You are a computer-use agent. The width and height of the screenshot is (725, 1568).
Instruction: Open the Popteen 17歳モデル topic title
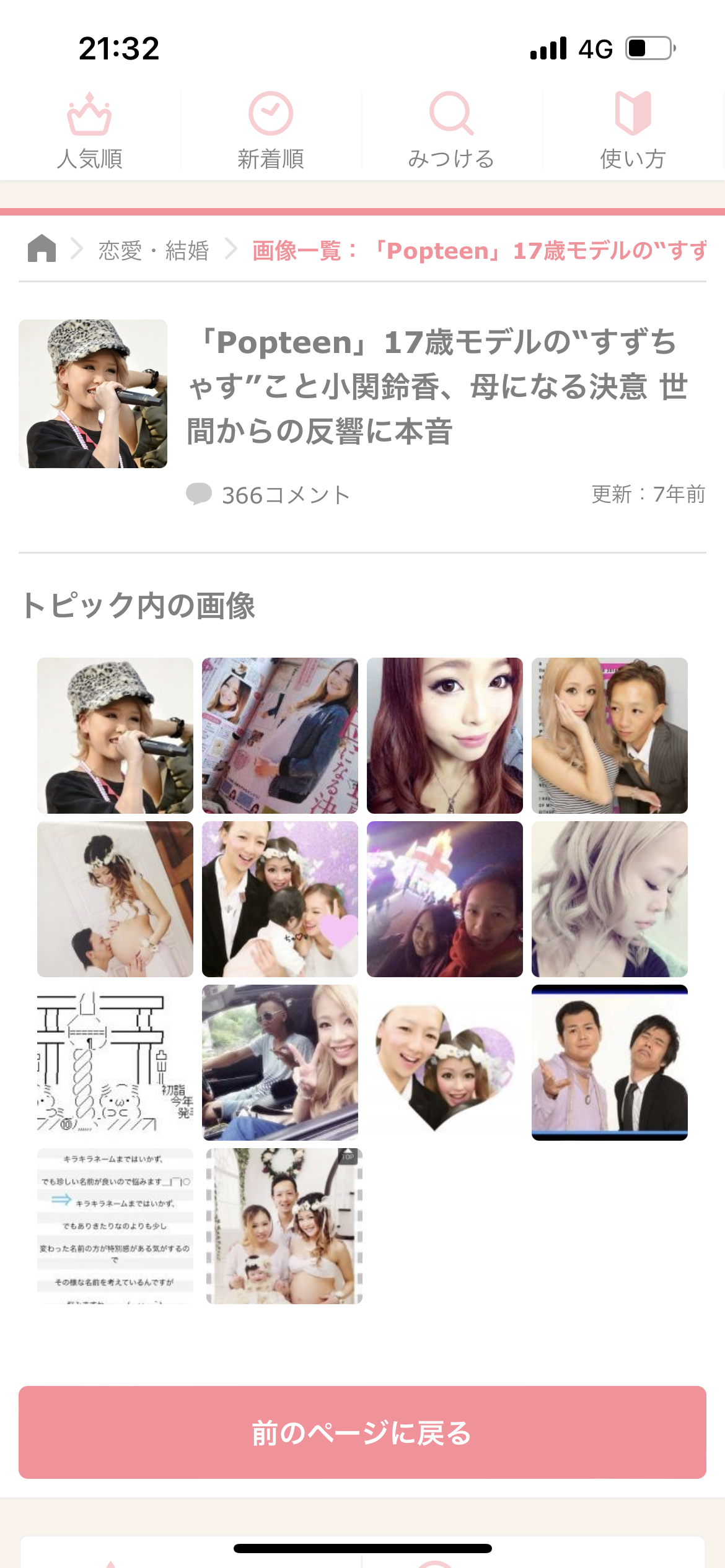(437, 386)
